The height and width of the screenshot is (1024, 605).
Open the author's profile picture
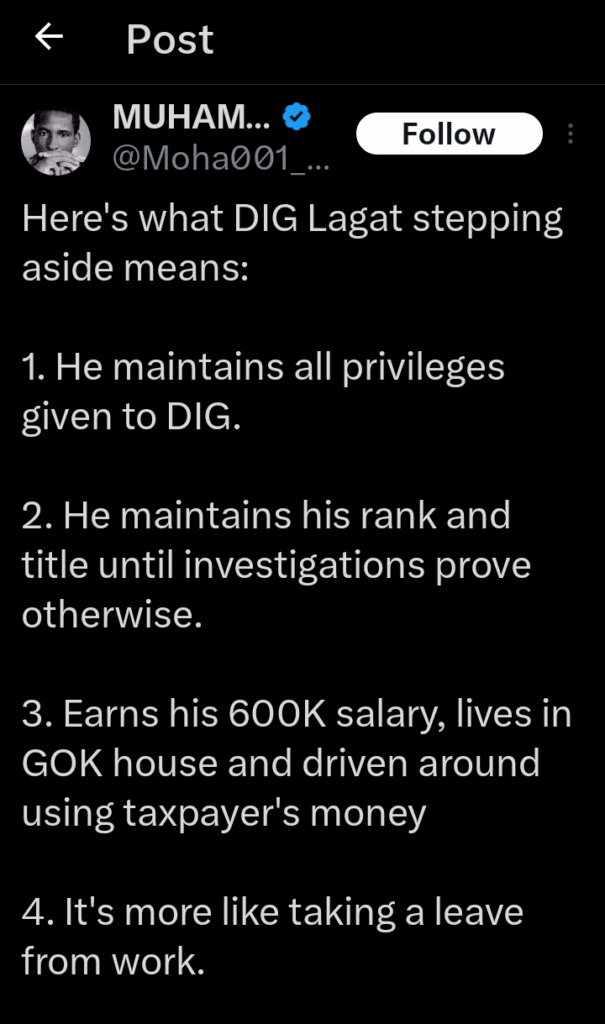pos(56,142)
